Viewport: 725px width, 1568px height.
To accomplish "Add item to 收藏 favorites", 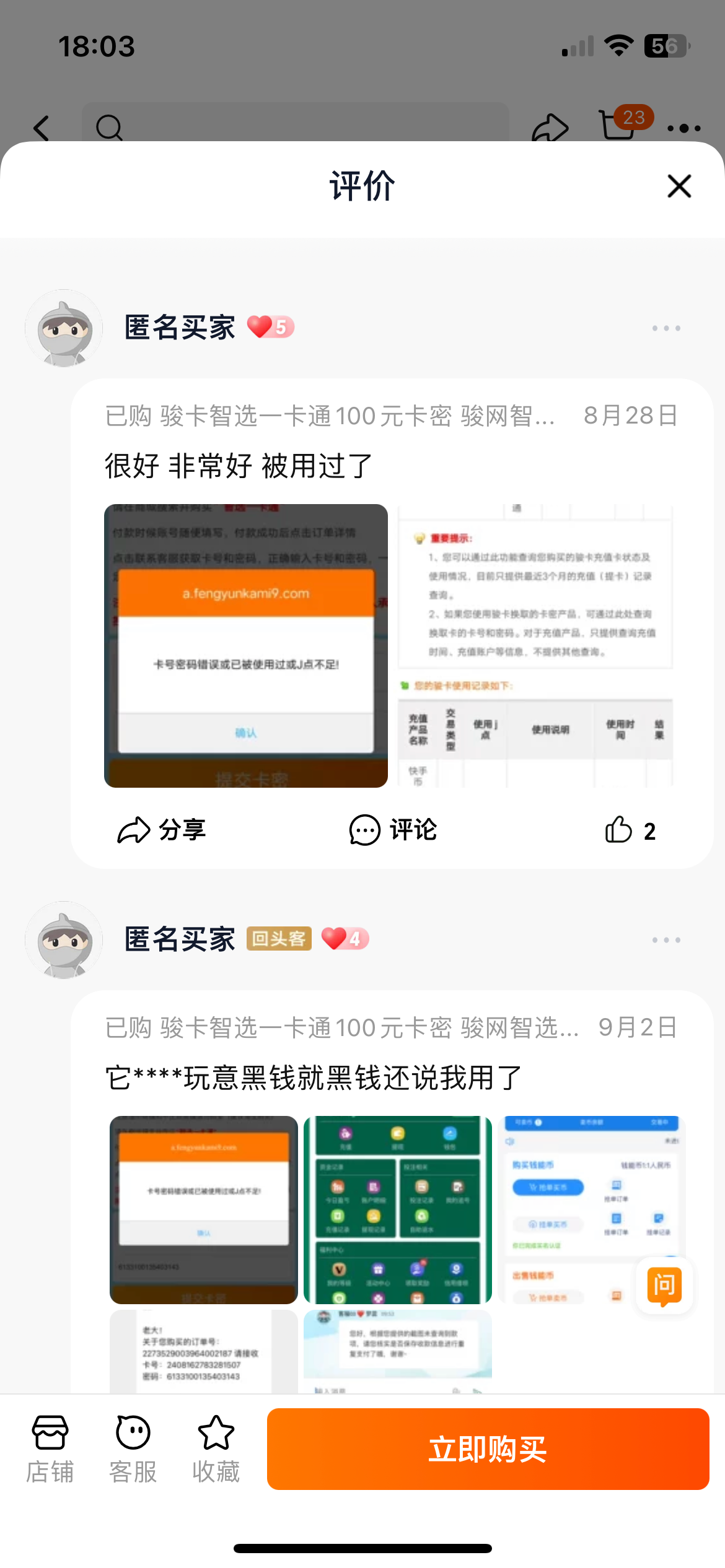I will tap(216, 1449).
